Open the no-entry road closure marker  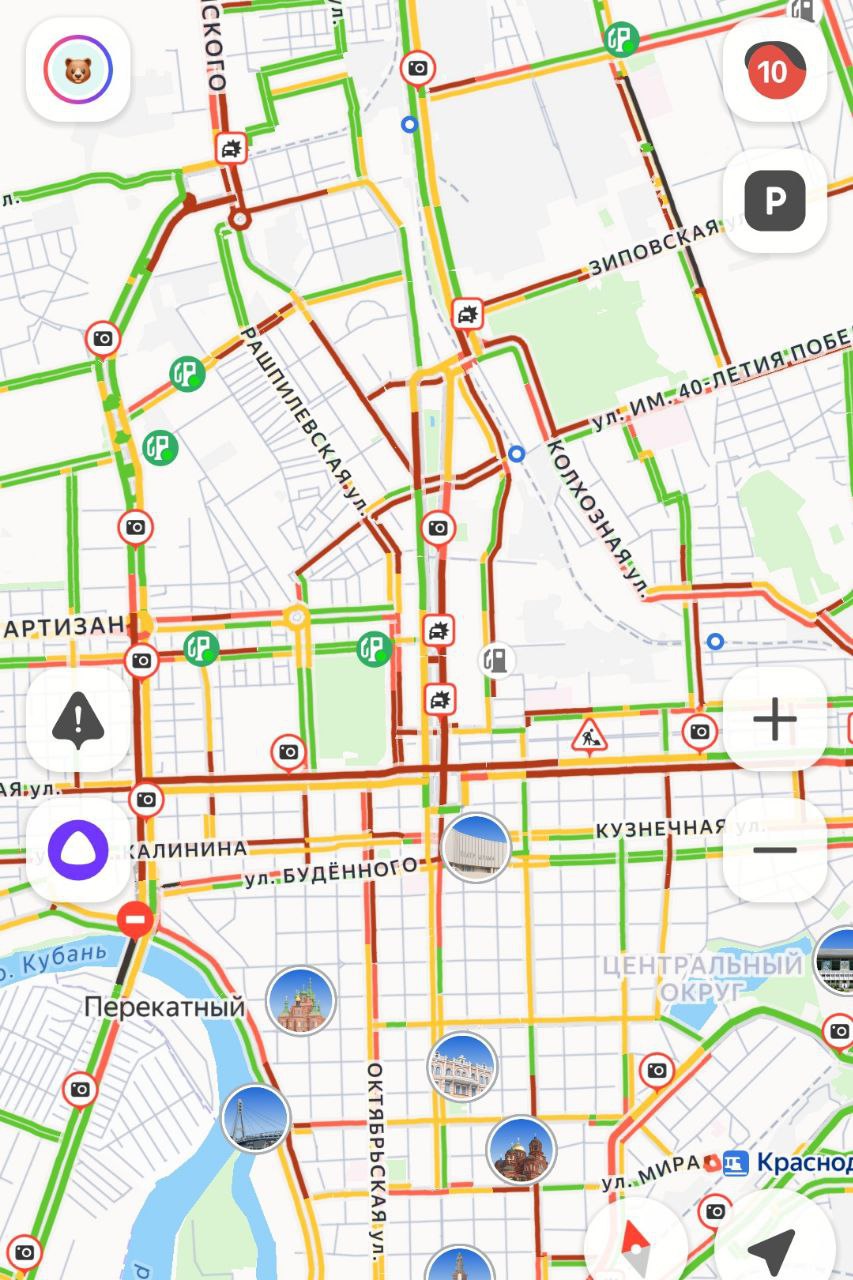[x=134, y=918]
